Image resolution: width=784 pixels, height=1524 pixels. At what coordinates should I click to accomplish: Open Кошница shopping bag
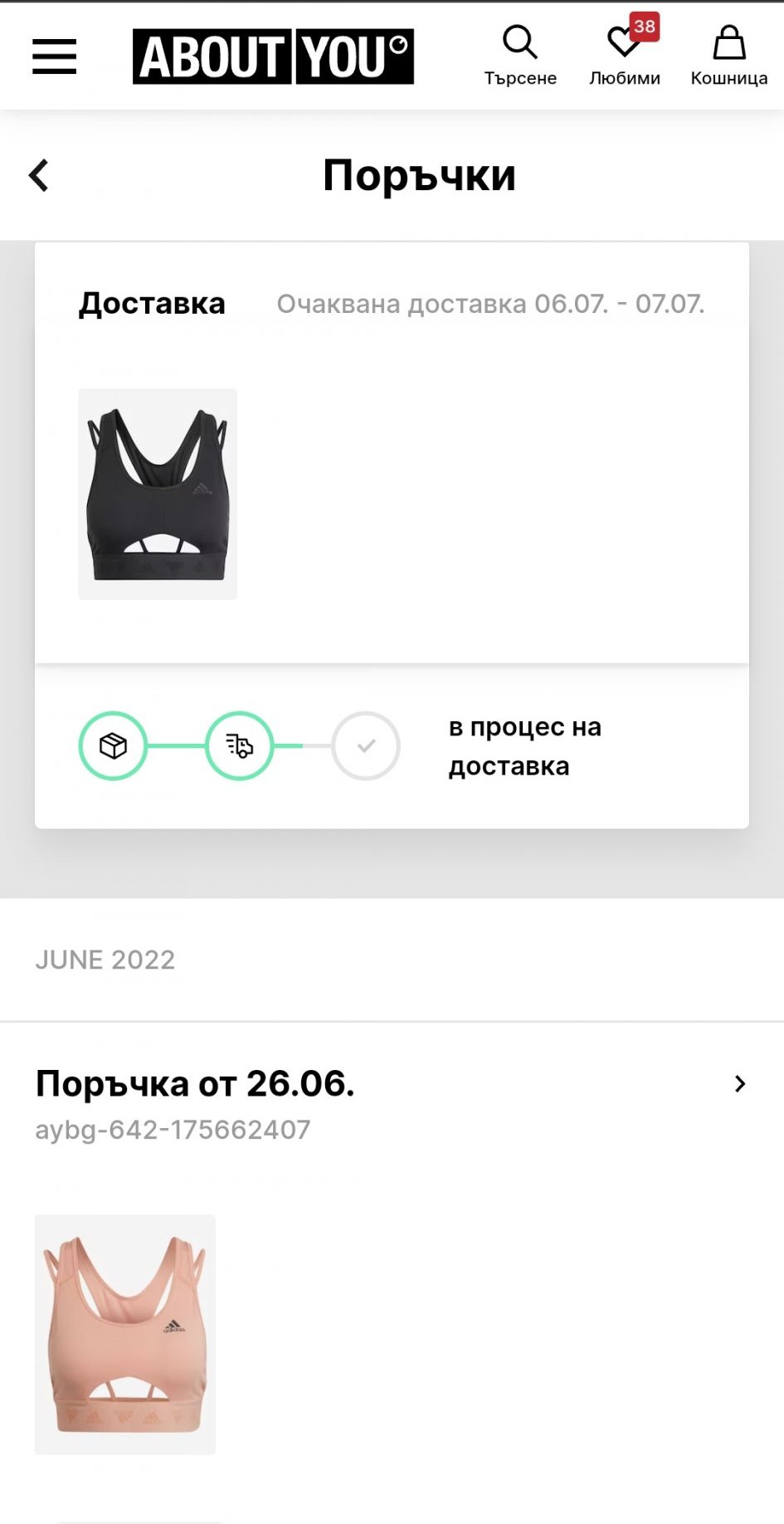(x=728, y=56)
